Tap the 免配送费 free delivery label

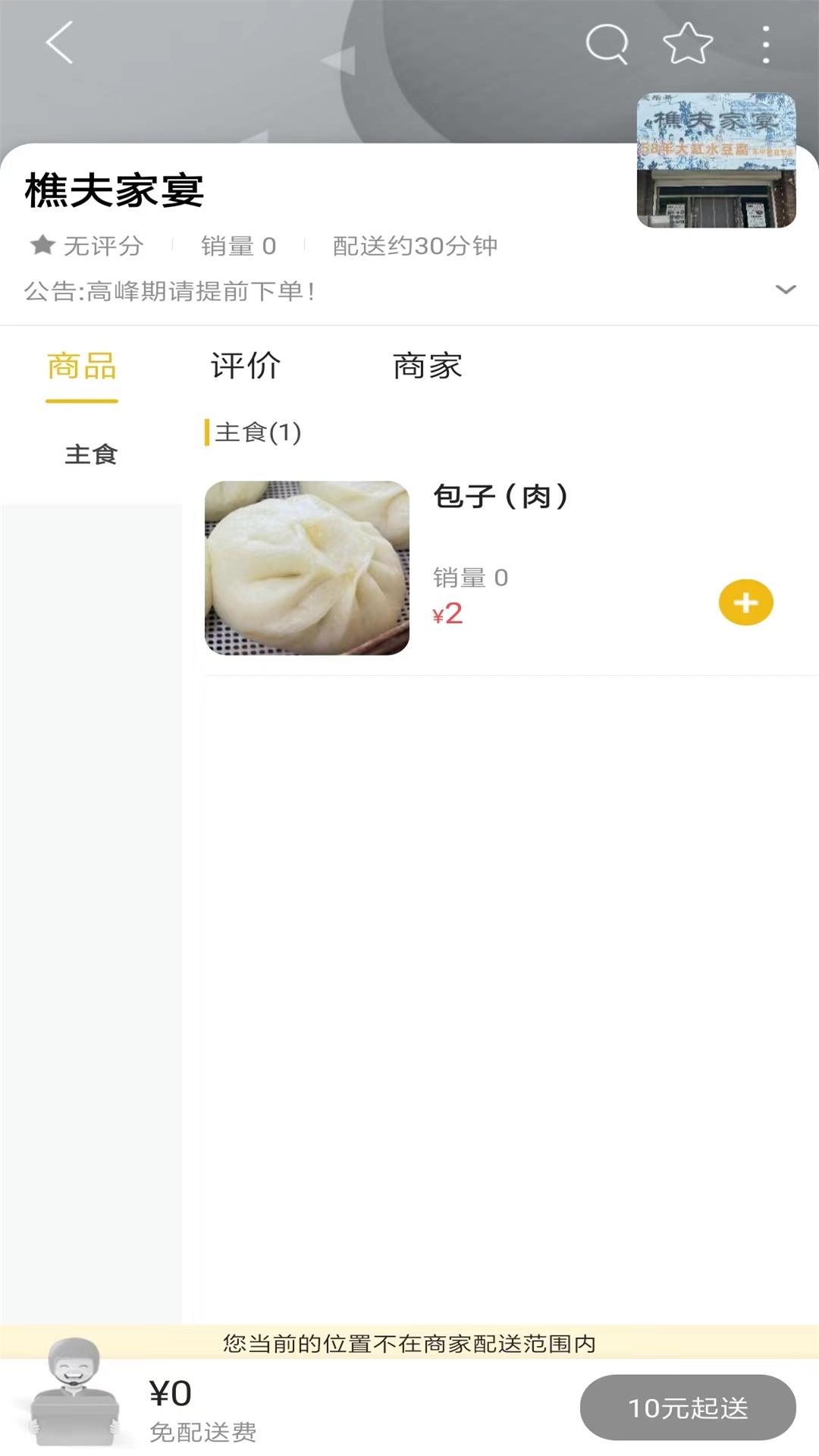coord(202,1432)
